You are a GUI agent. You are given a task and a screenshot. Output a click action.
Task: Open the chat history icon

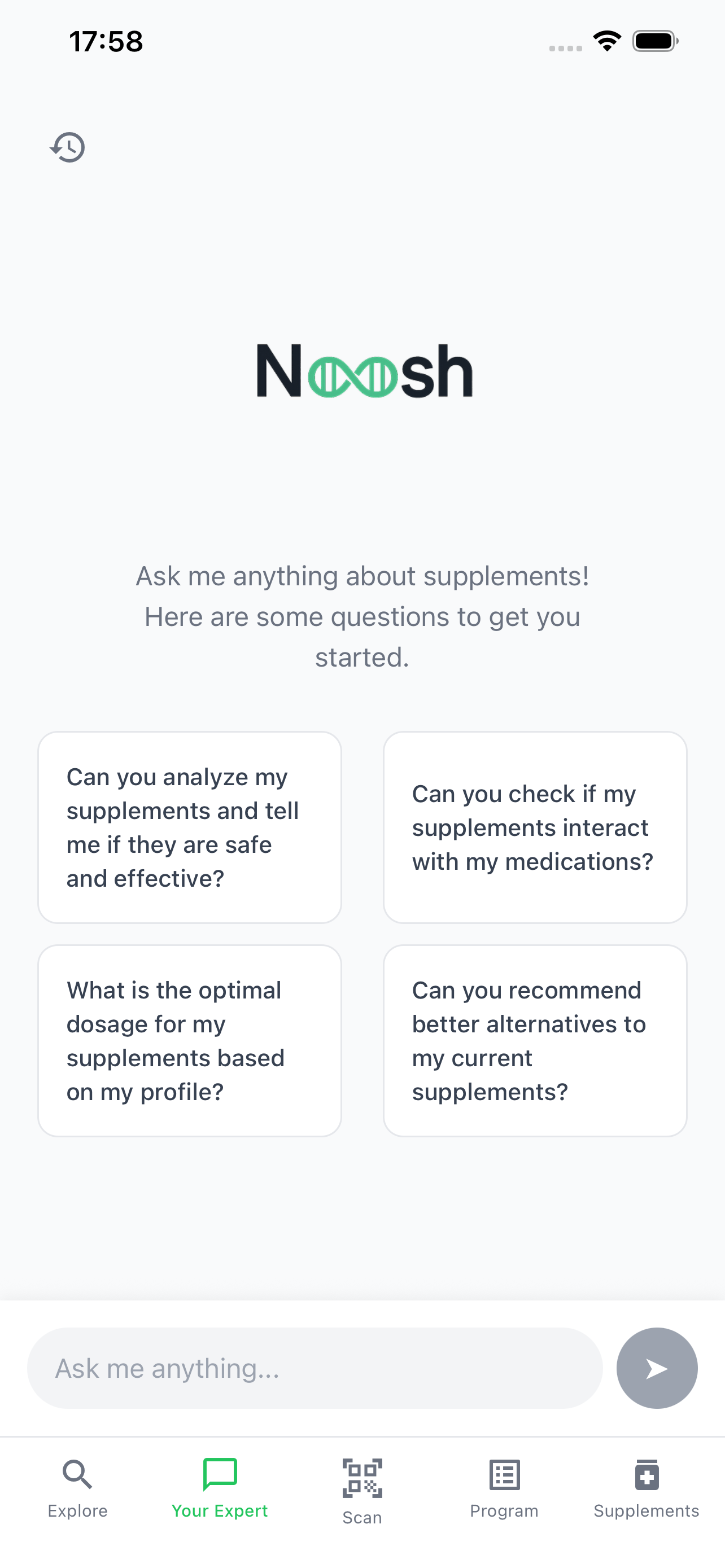(67, 147)
